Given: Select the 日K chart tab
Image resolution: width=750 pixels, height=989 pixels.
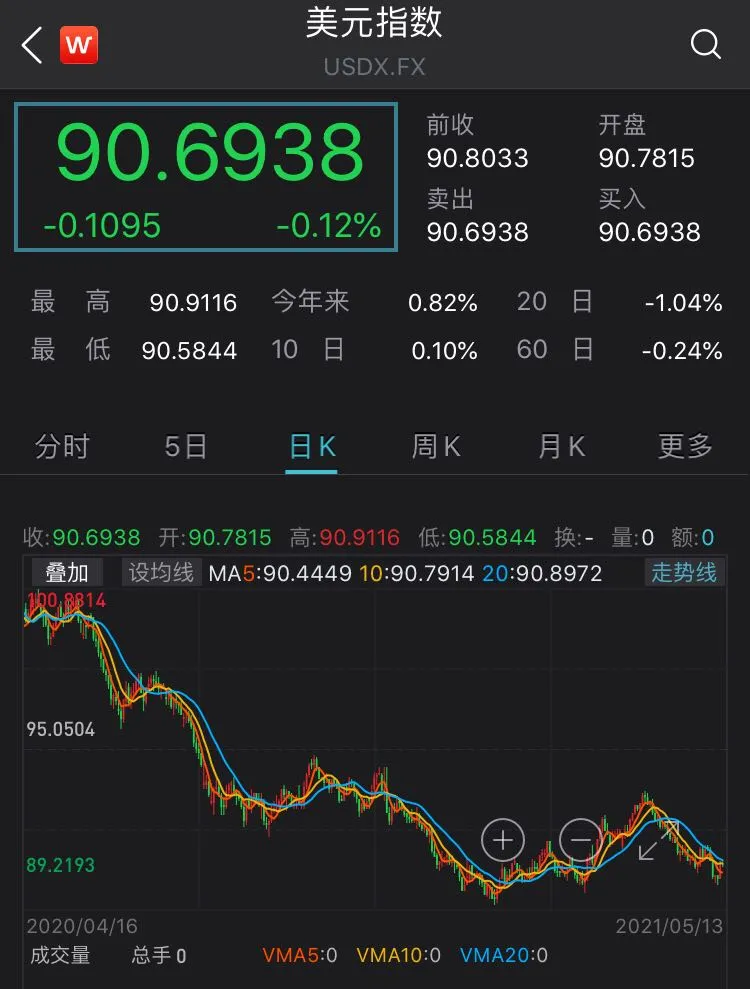Looking at the screenshot, I should click(x=311, y=446).
